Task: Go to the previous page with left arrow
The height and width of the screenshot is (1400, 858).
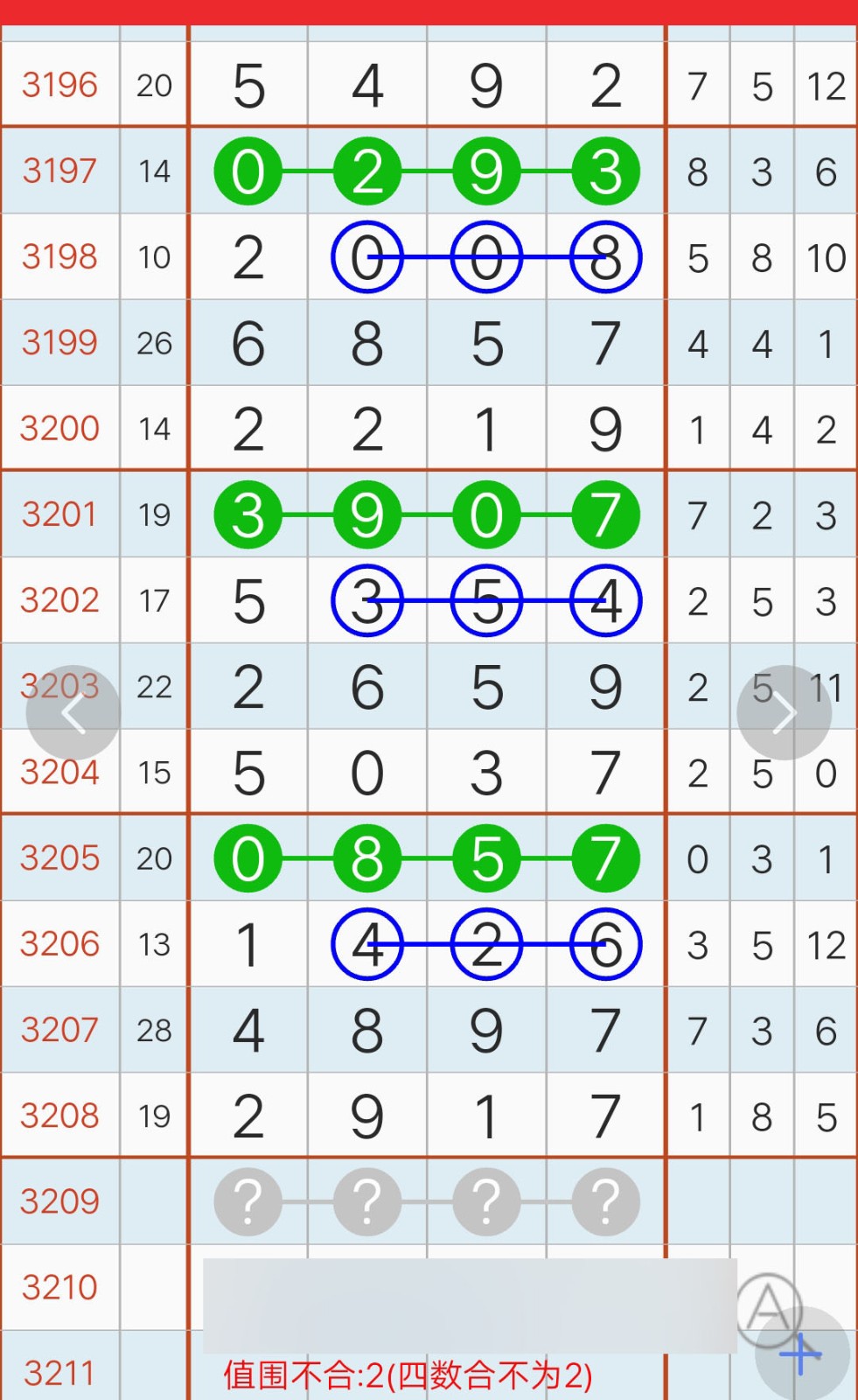Action: click(x=73, y=713)
